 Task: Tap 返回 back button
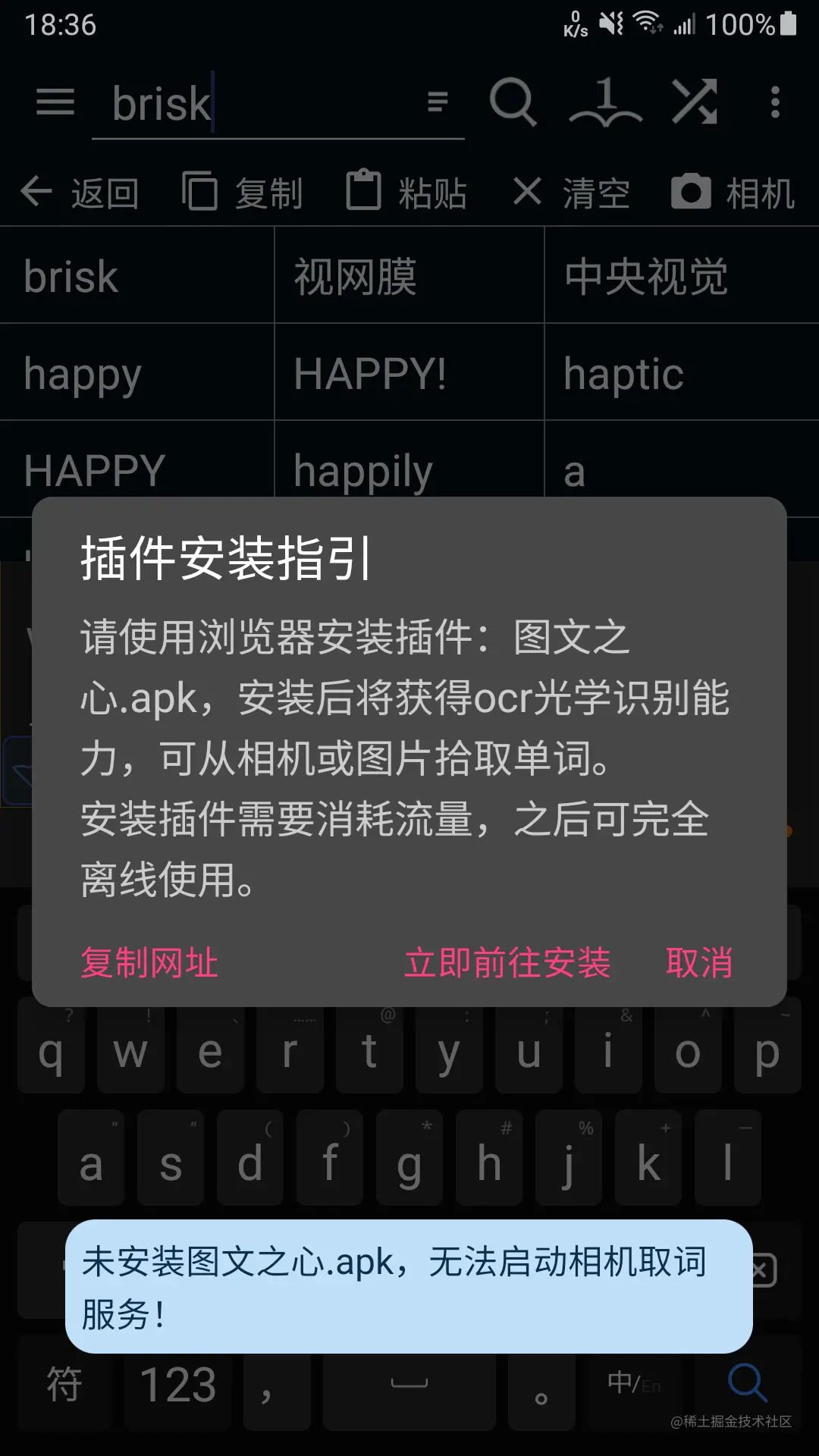(x=80, y=193)
